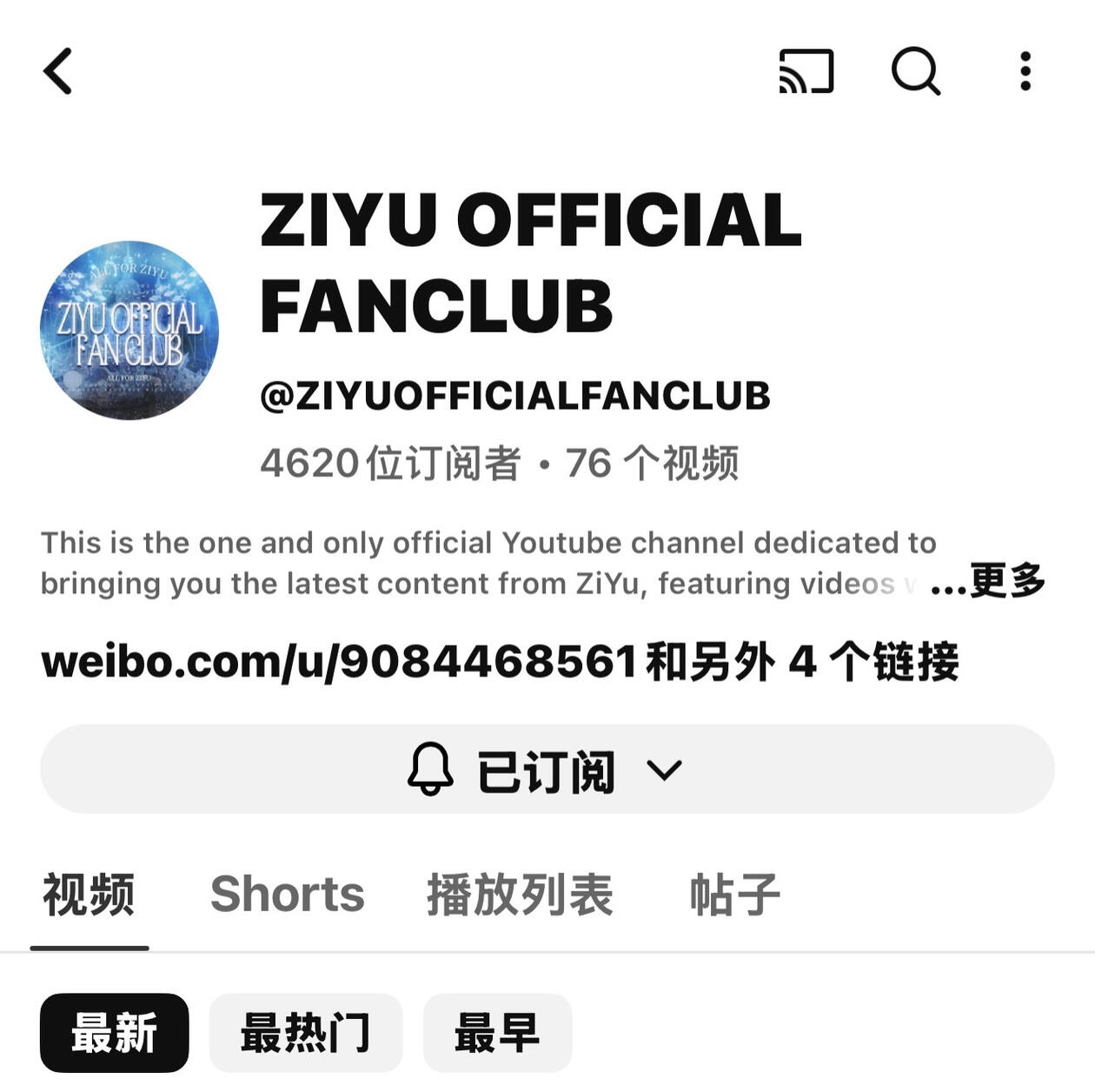The height and width of the screenshot is (1092, 1095).
Task: Switch to the 帖子 tab
Action: coord(734,895)
